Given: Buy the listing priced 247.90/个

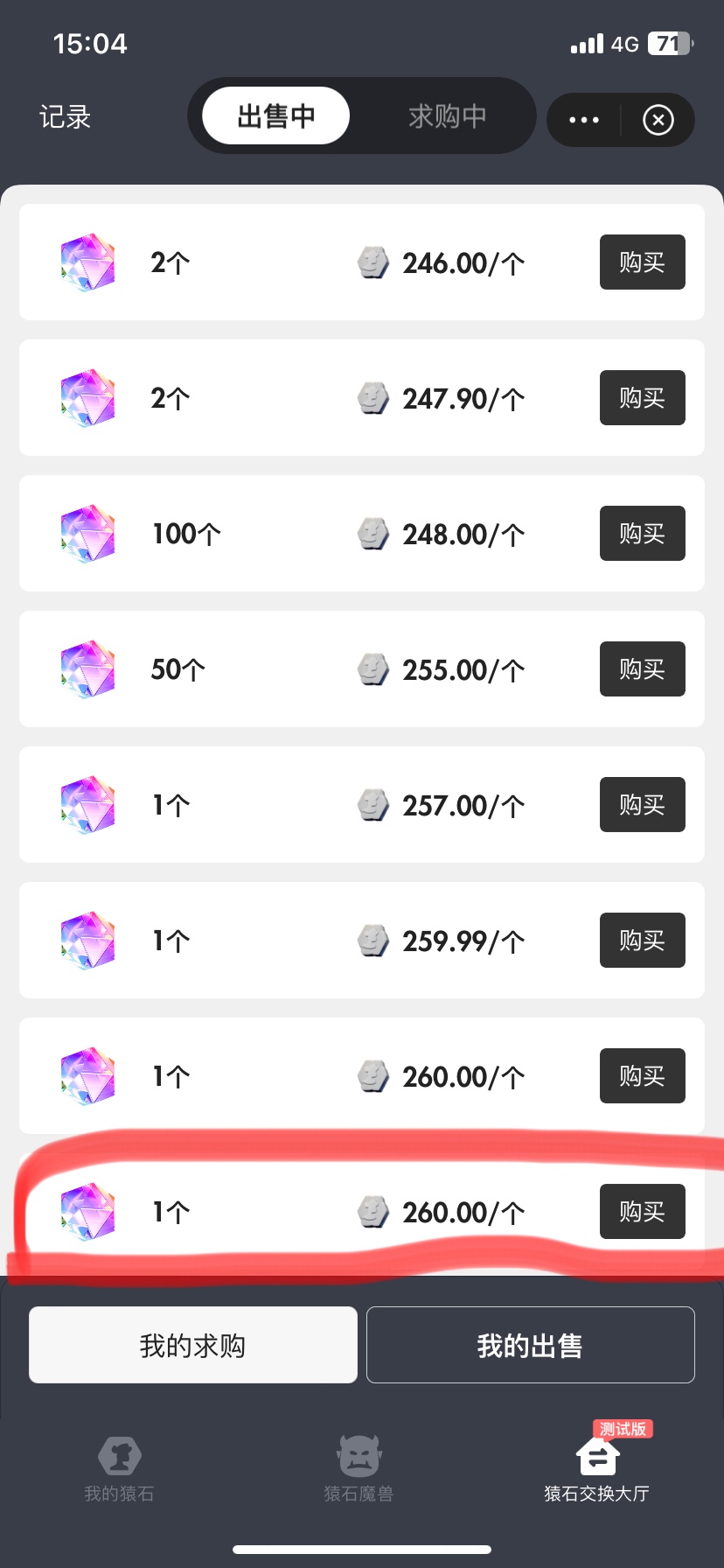Looking at the screenshot, I should [642, 398].
